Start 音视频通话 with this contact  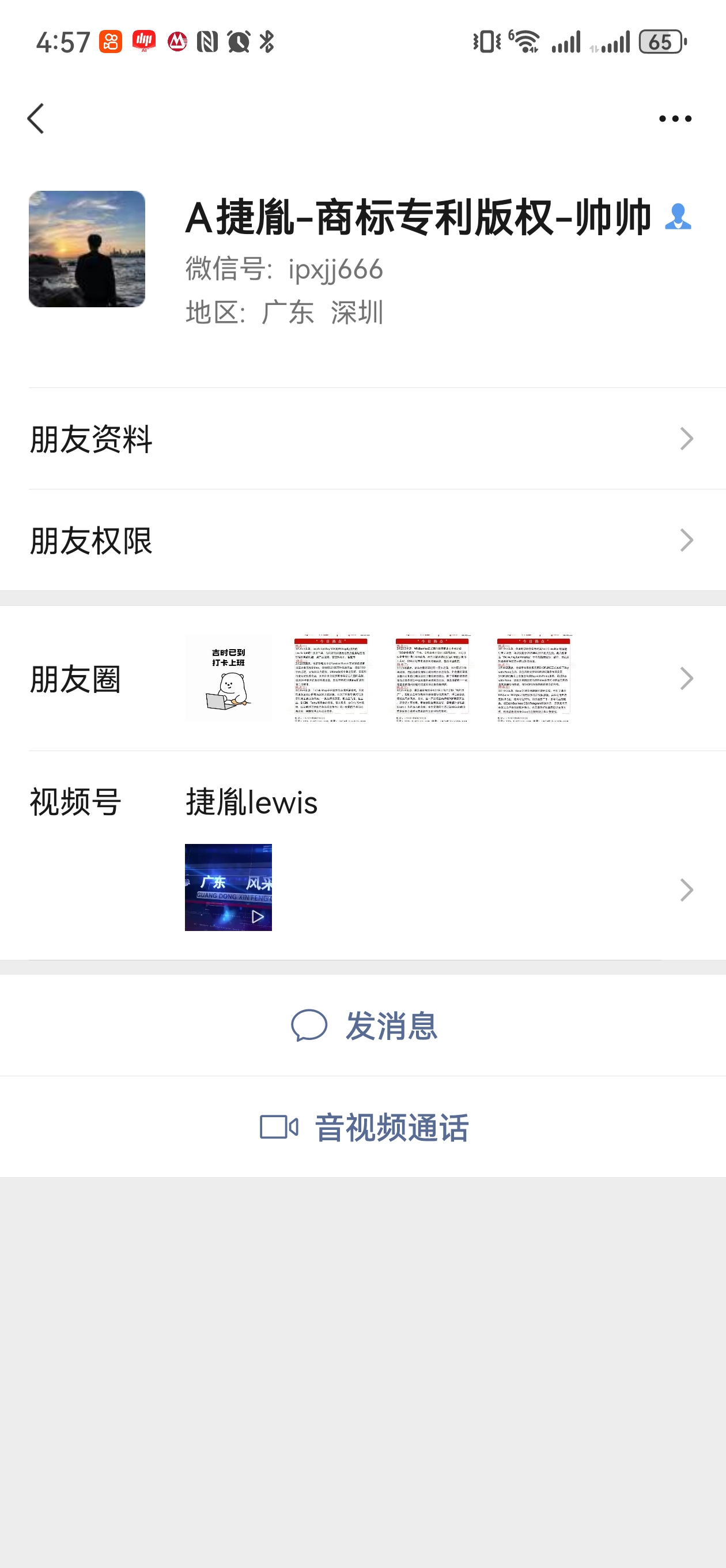click(362, 1129)
